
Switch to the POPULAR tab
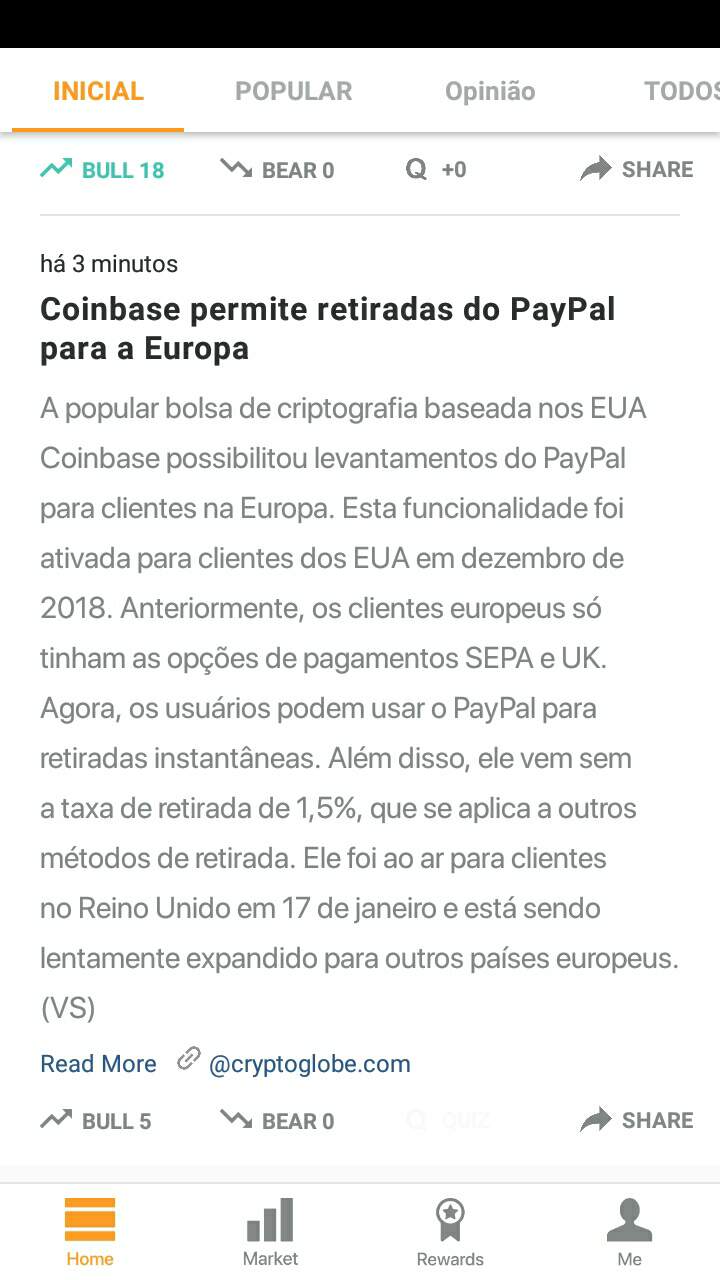293,91
